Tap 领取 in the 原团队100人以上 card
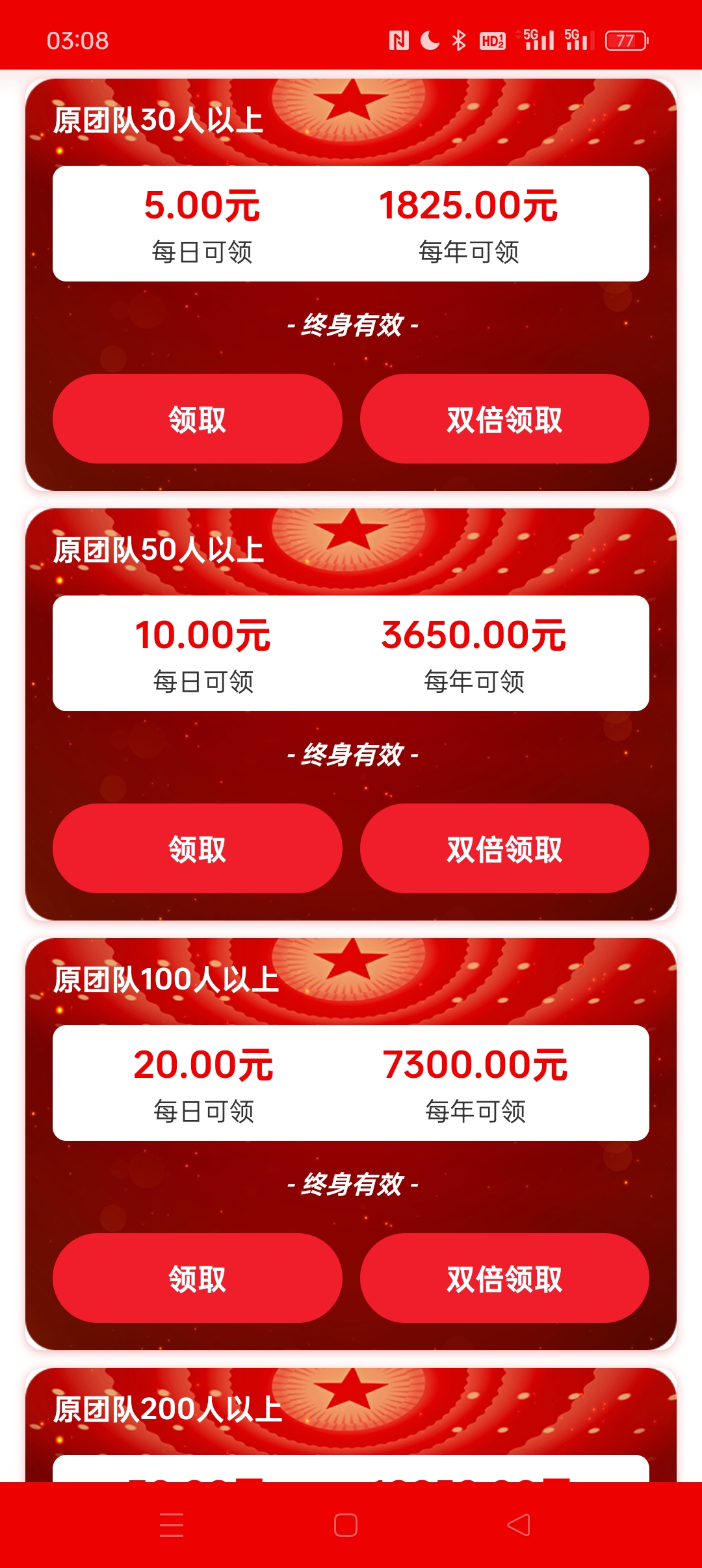 (197, 1278)
